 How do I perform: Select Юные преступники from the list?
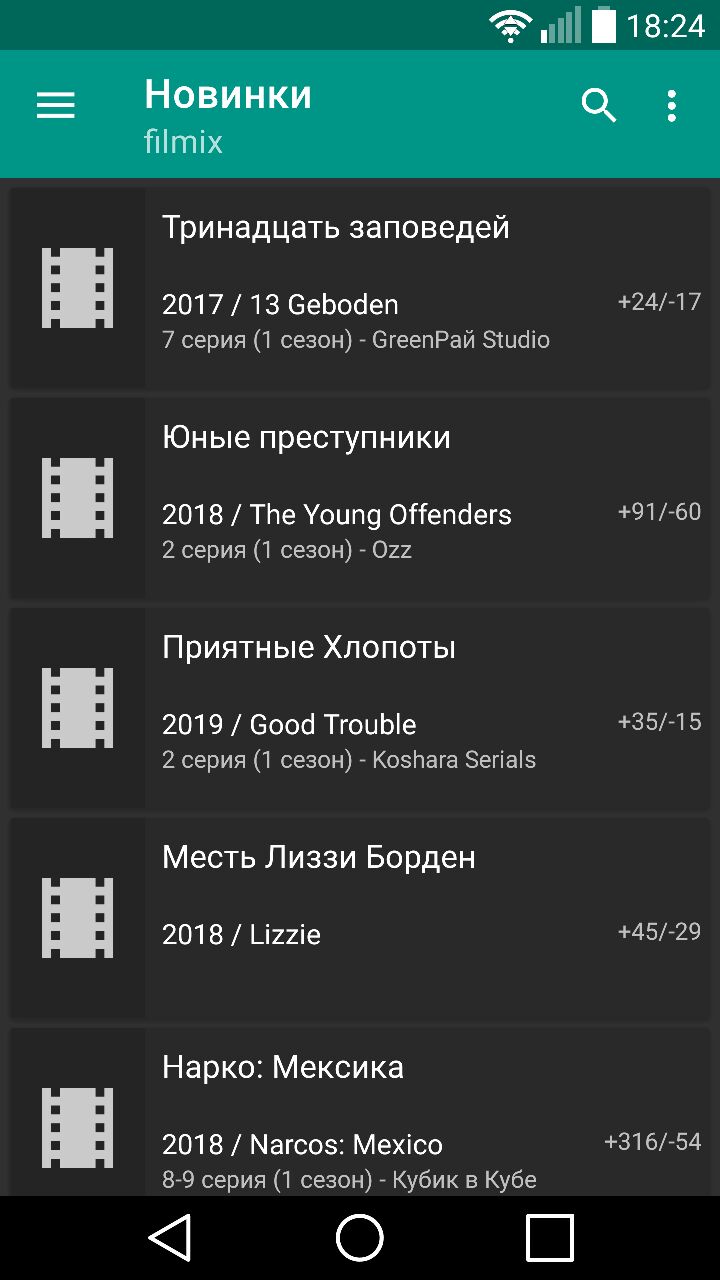(360, 498)
